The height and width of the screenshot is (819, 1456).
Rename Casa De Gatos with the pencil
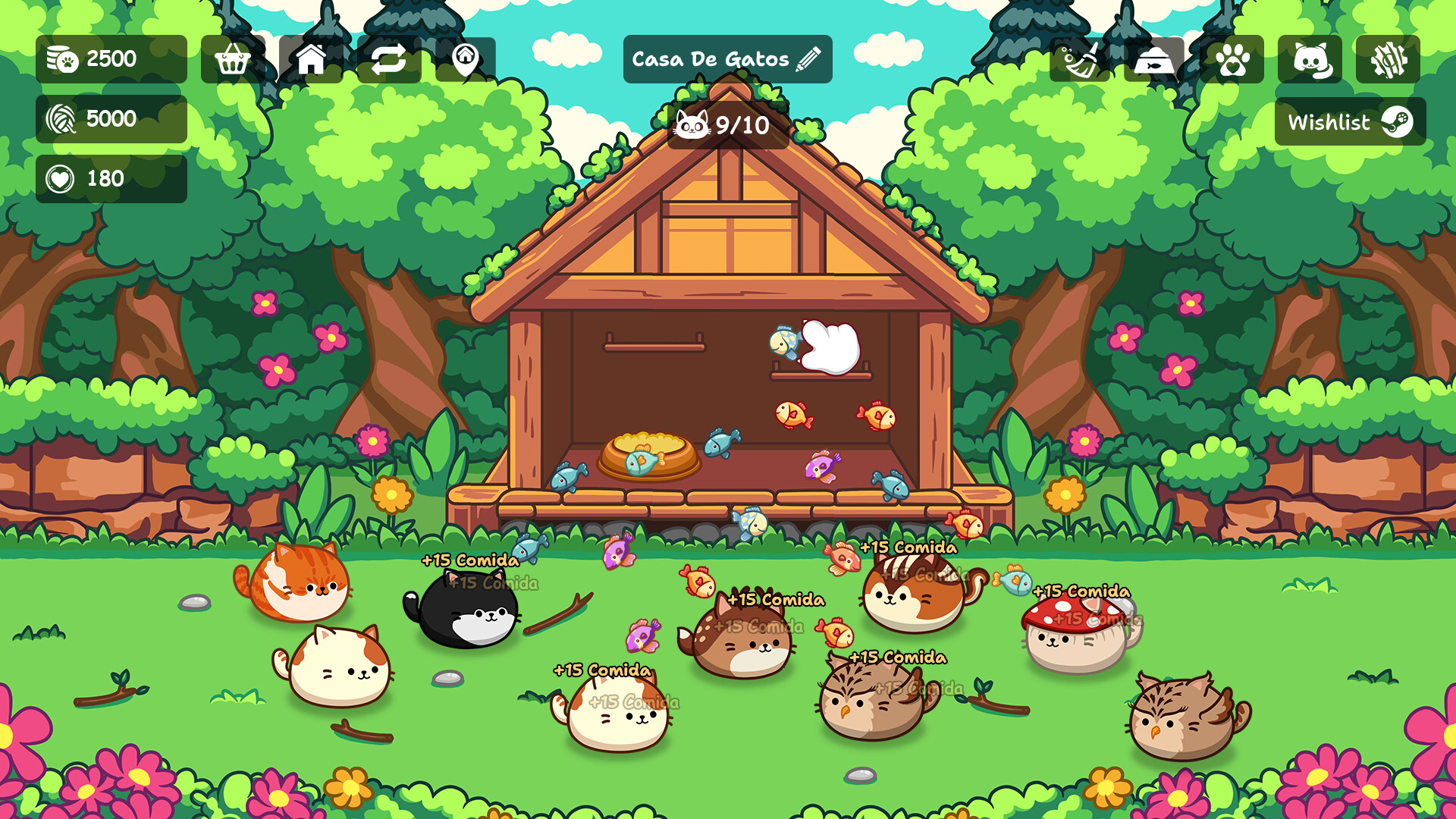[x=809, y=59]
